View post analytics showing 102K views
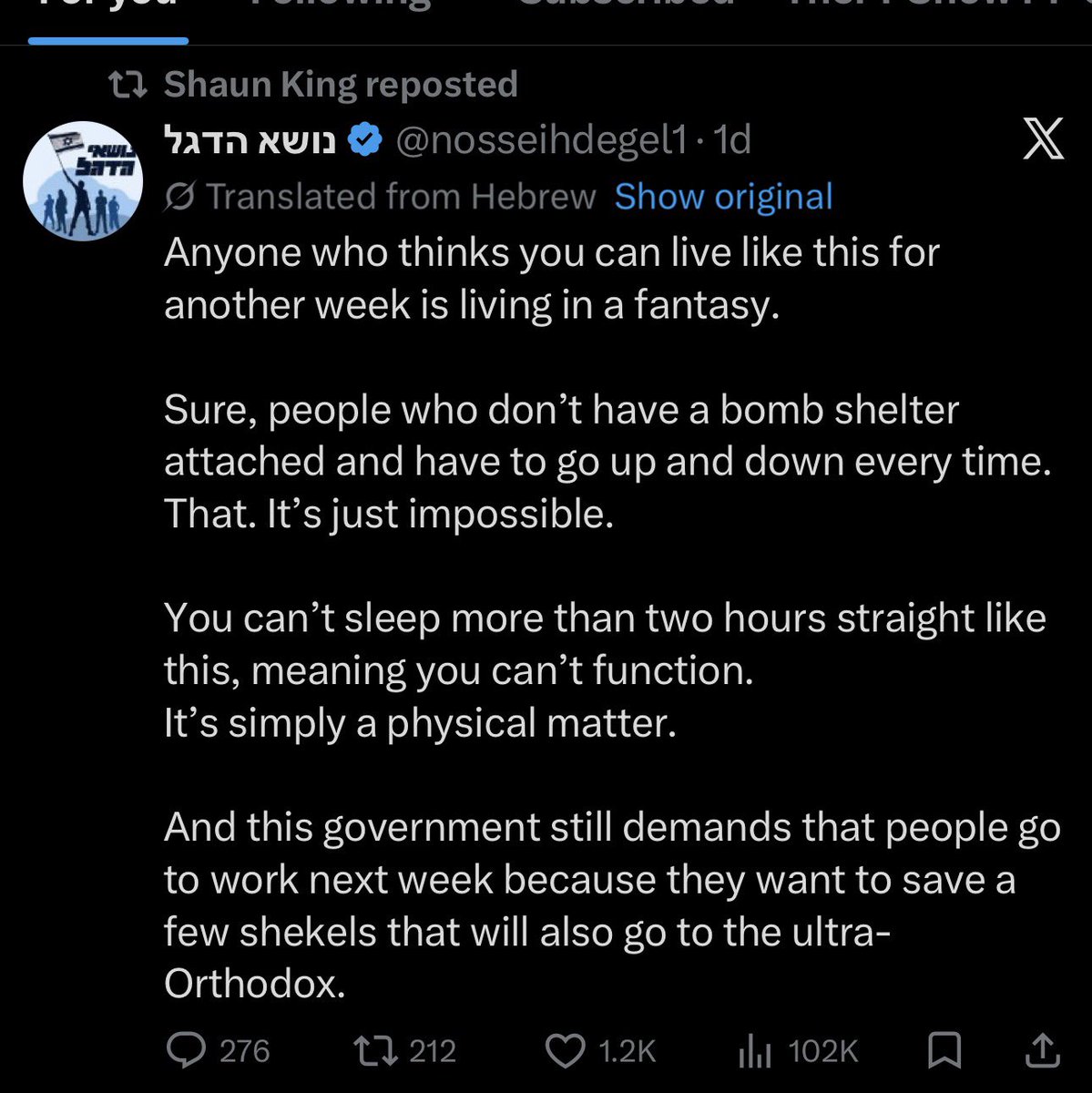Image resolution: width=1092 pixels, height=1093 pixels. point(754,1051)
